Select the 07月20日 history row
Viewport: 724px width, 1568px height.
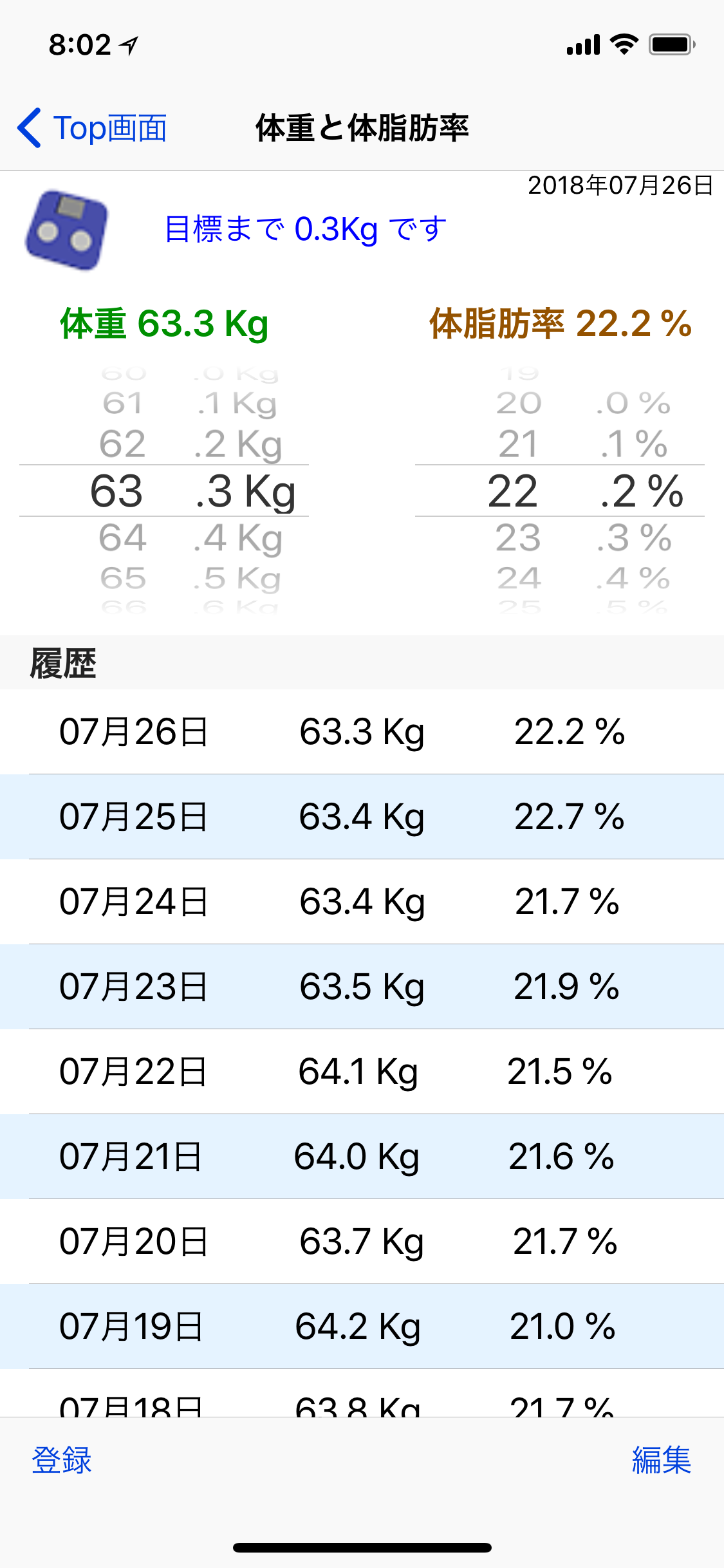362,1242
